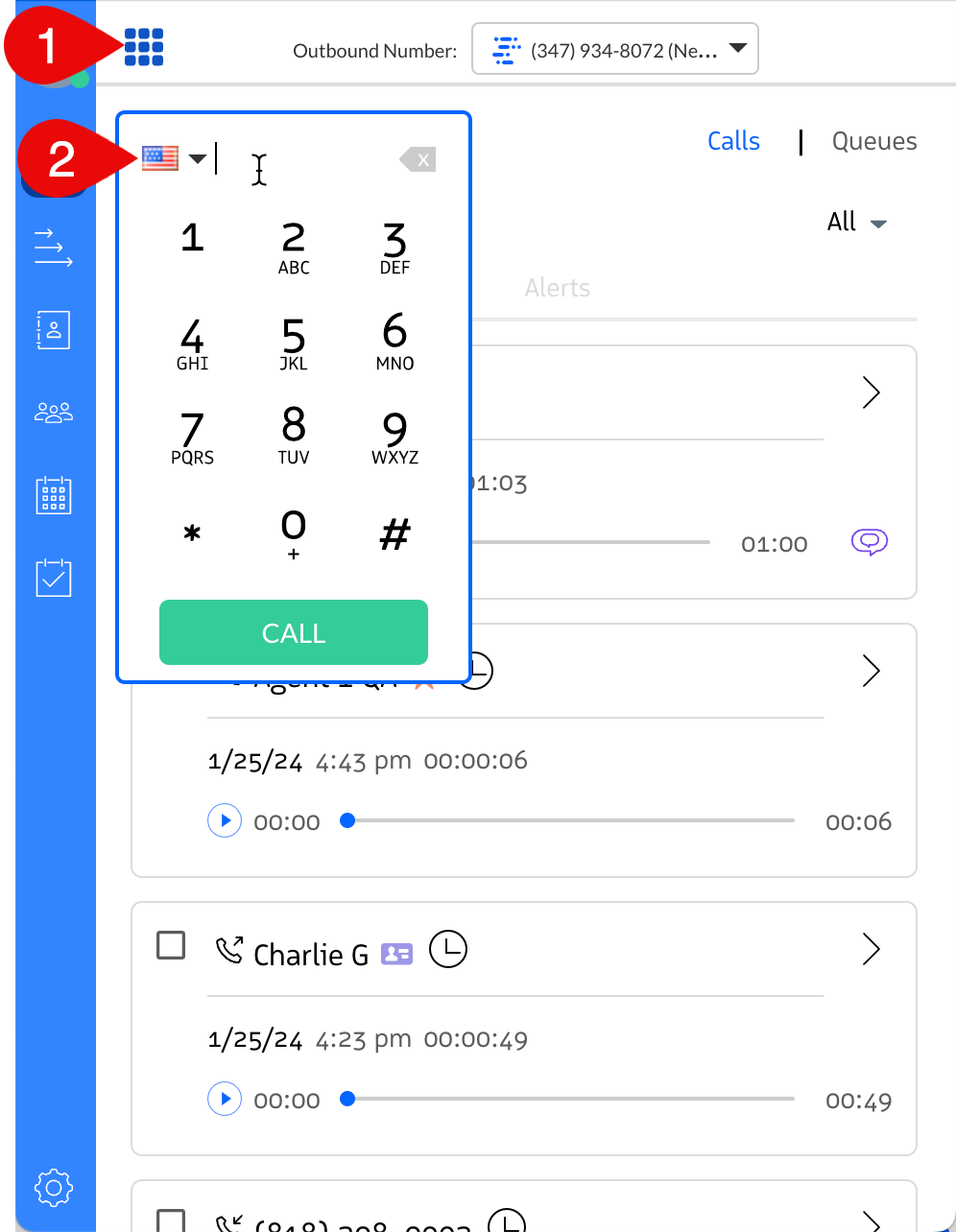Tap the green CALL button
The width and height of the screenshot is (956, 1232).
293,632
